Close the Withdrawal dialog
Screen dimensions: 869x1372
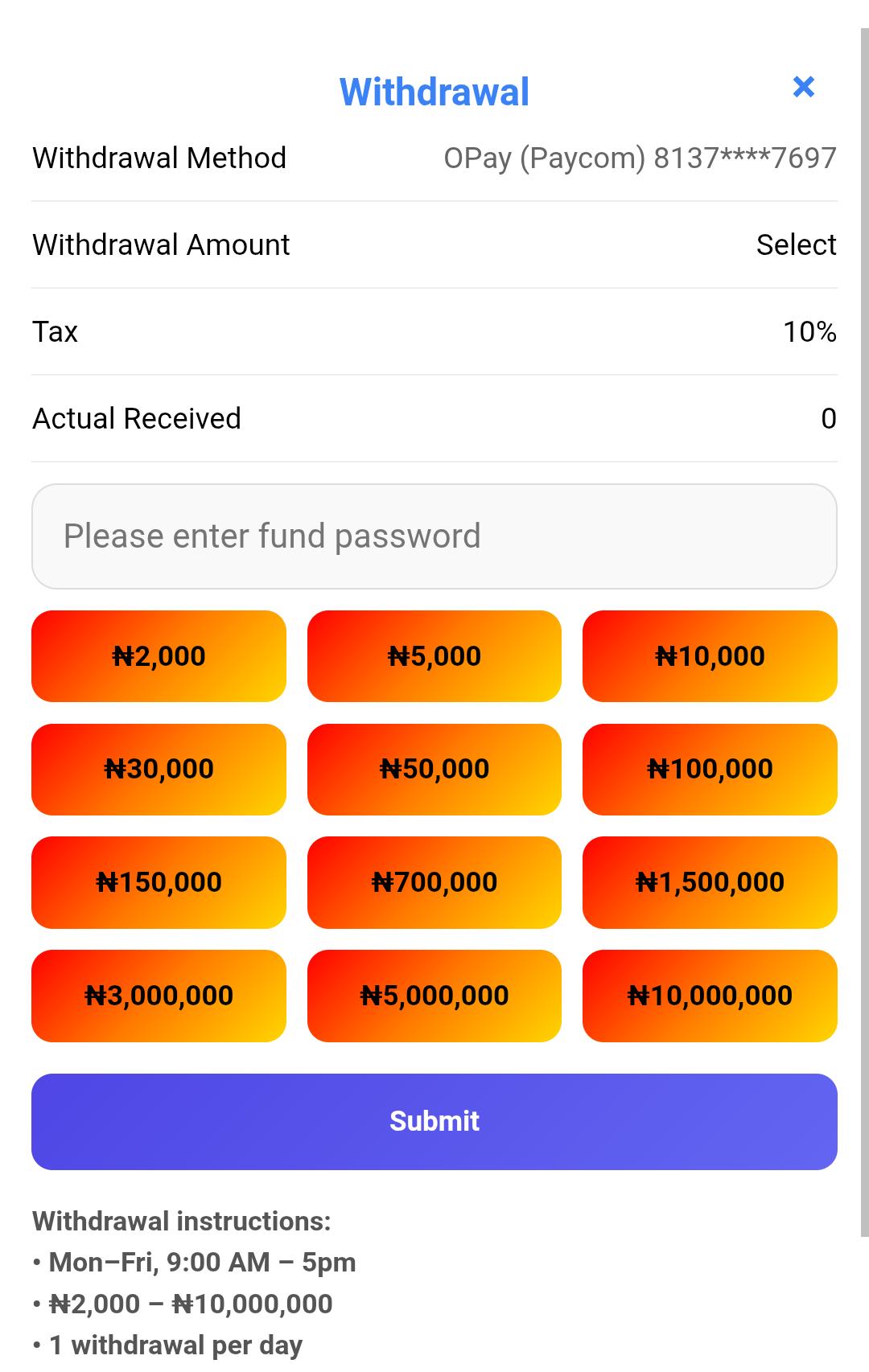(x=804, y=88)
